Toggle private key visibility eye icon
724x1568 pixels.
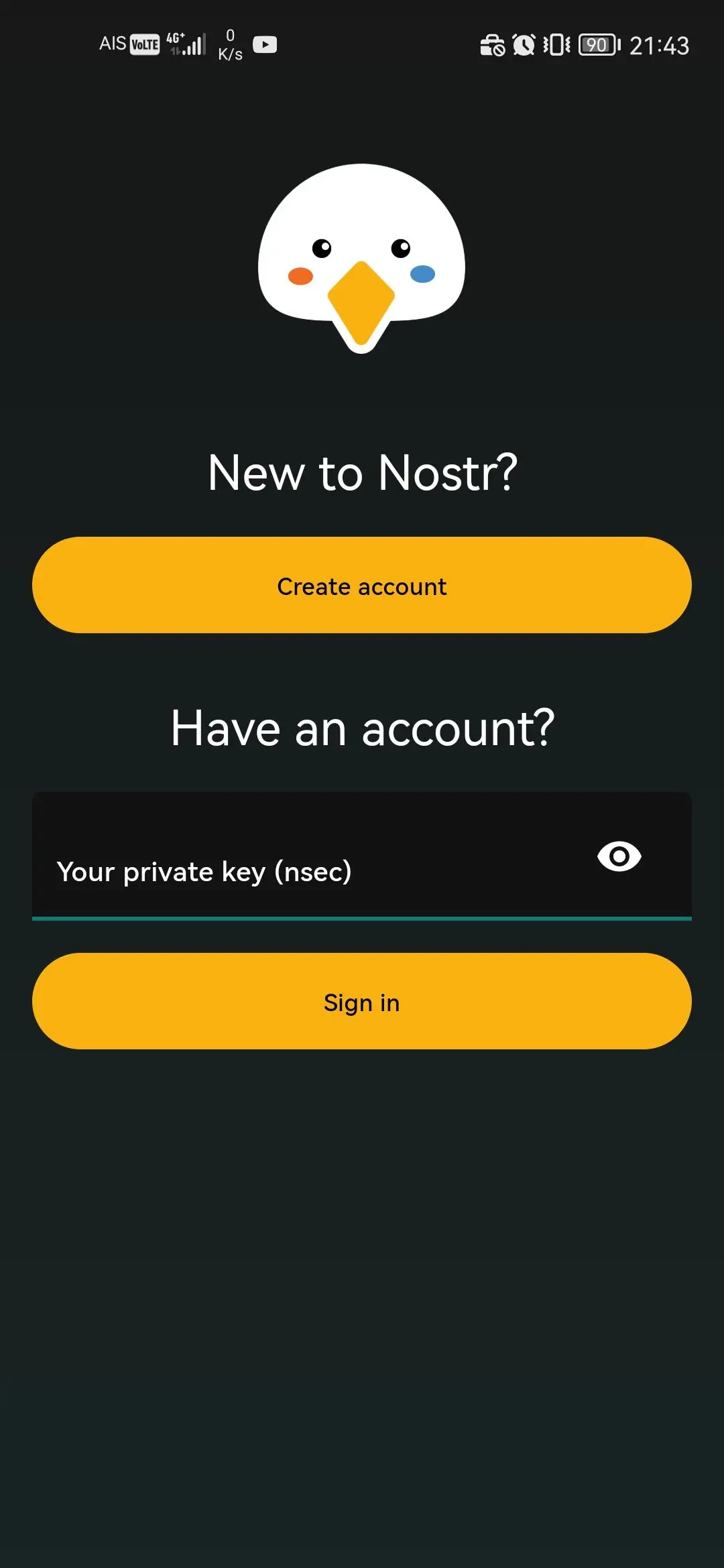pos(619,856)
